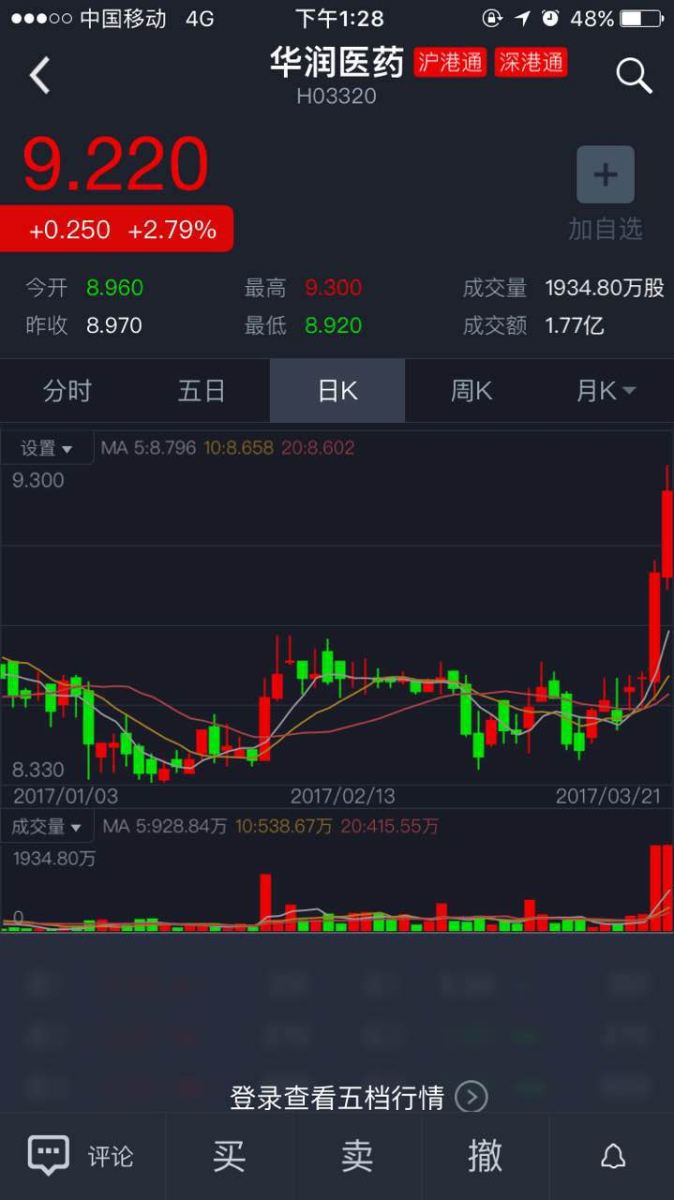Expand the 月K dropdown tab
Viewport: 674px width, 1200px height.
(606, 391)
